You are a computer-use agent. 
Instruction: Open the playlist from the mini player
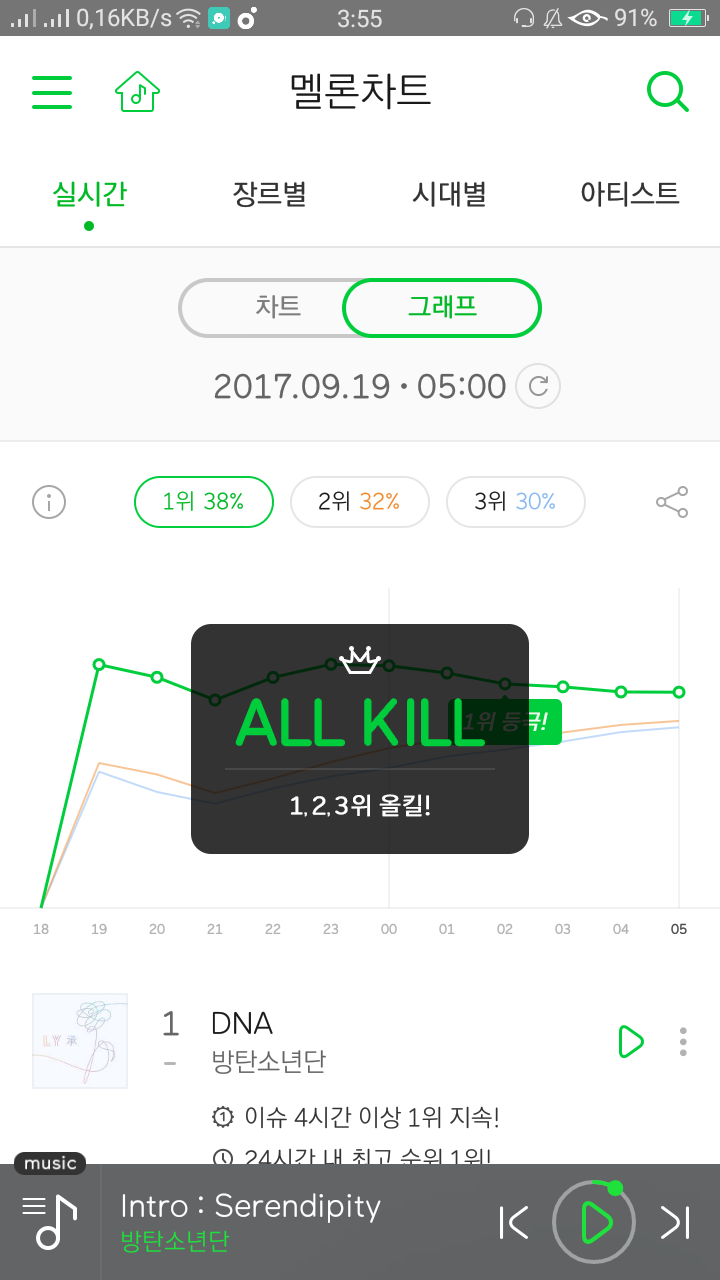click(x=50, y=1222)
